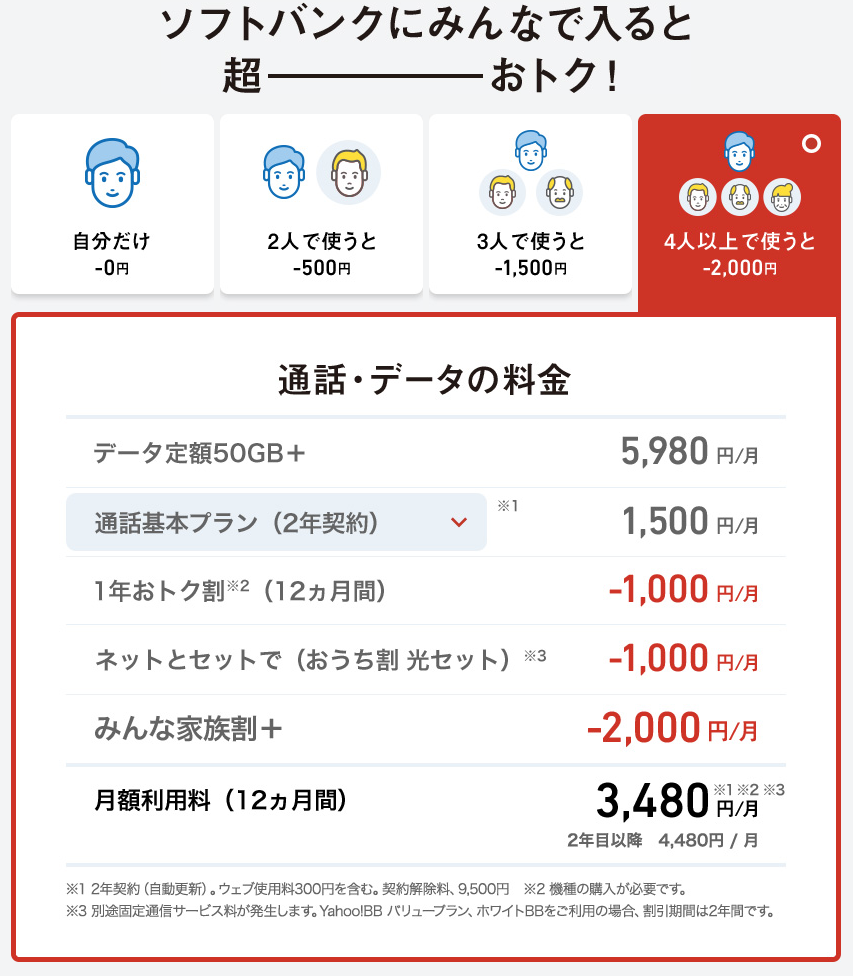The height and width of the screenshot is (976, 853).
Task: Select the 自分だけ (-0円) option
Action: pyautogui.click(x=112, y=204)
